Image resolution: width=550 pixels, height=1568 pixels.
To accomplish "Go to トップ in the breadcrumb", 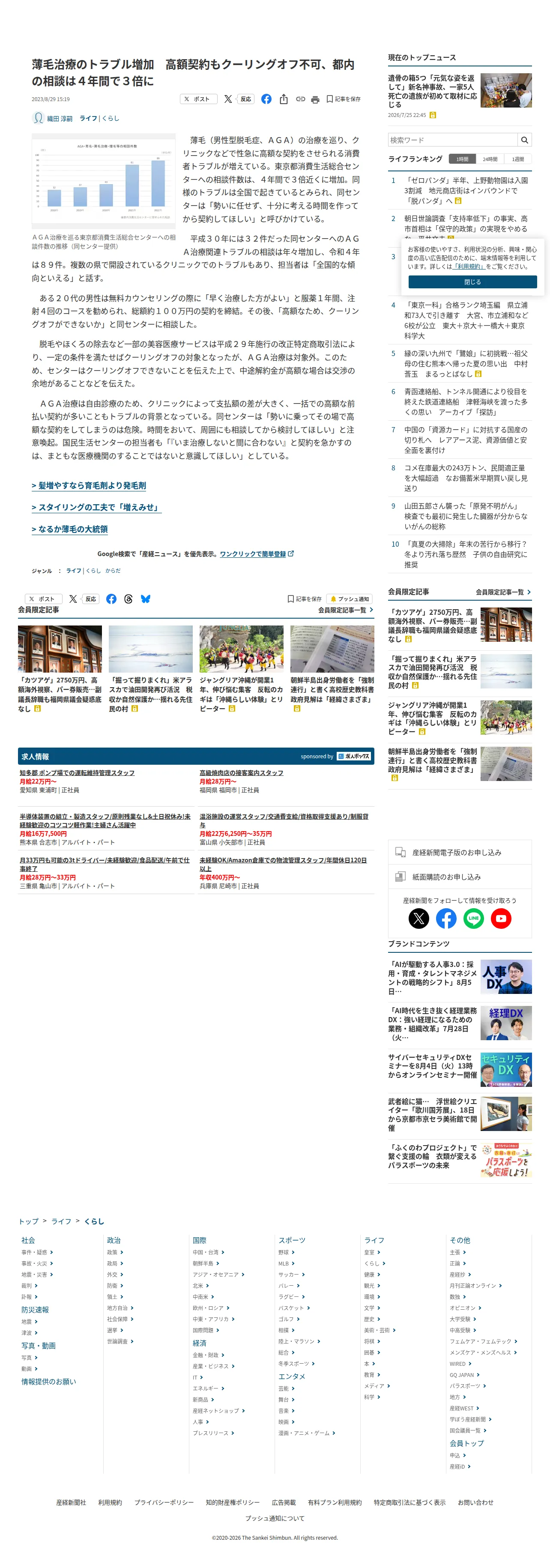I will (x=29, y=1221).
